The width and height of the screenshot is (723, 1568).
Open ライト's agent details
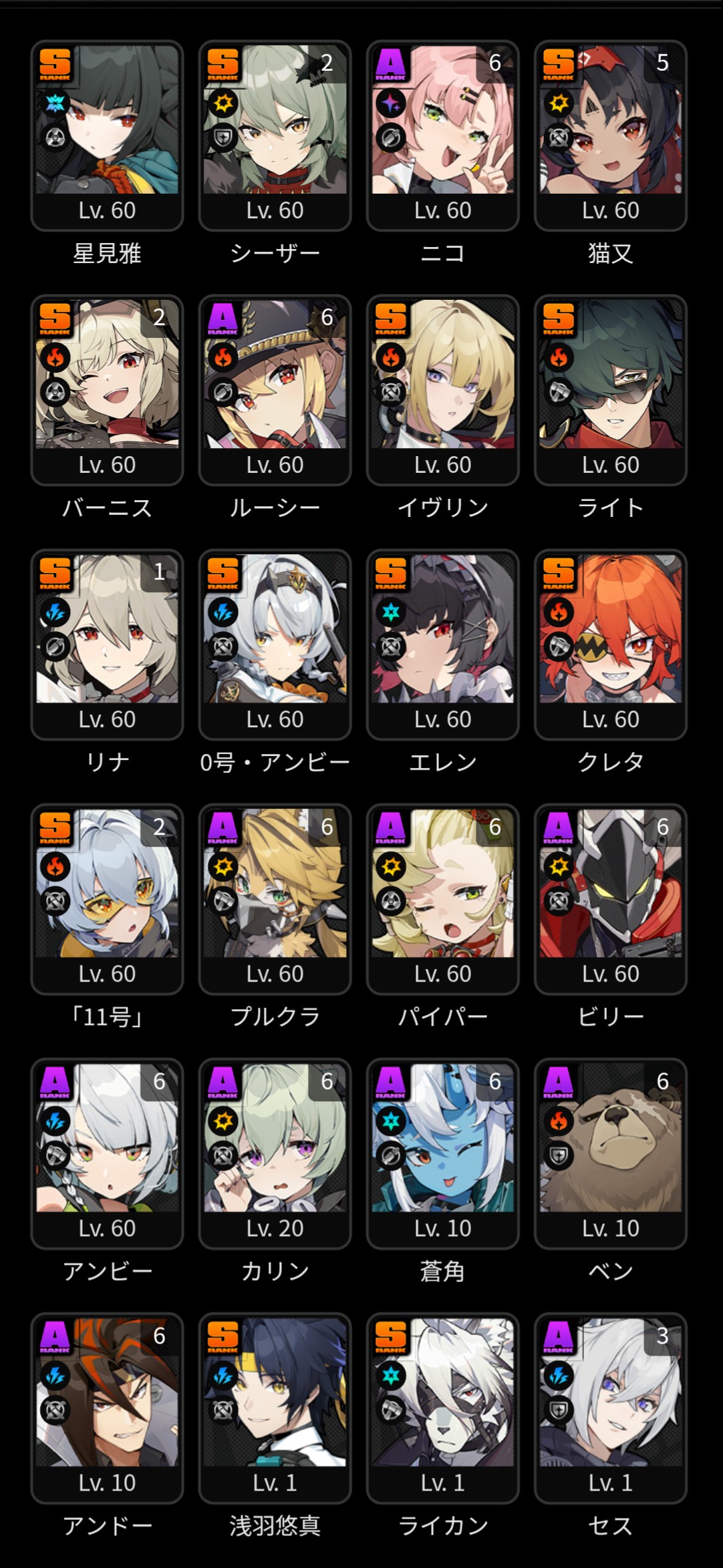(610, 390)
